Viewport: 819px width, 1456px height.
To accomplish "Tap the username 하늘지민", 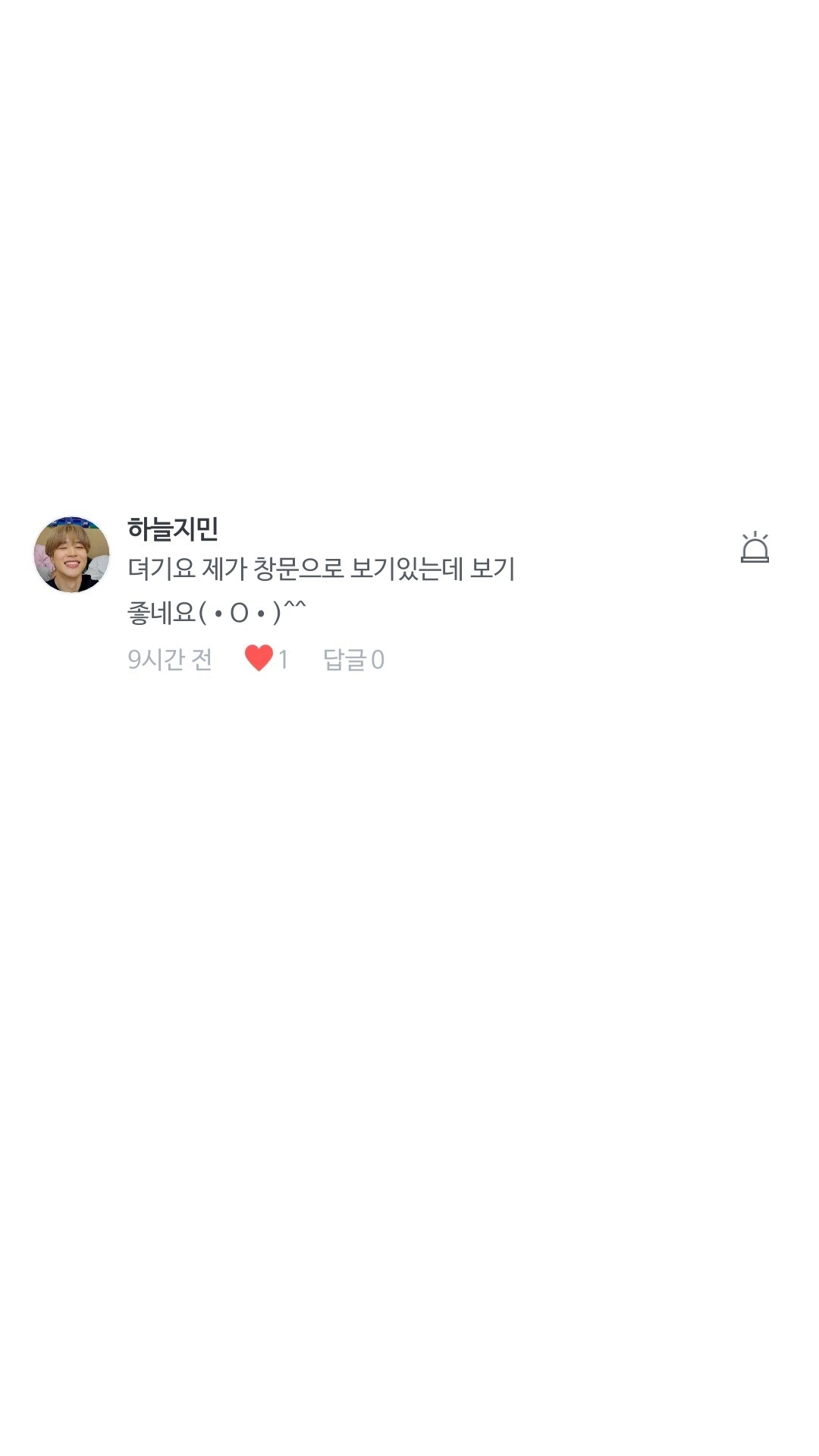I will 173,529.
